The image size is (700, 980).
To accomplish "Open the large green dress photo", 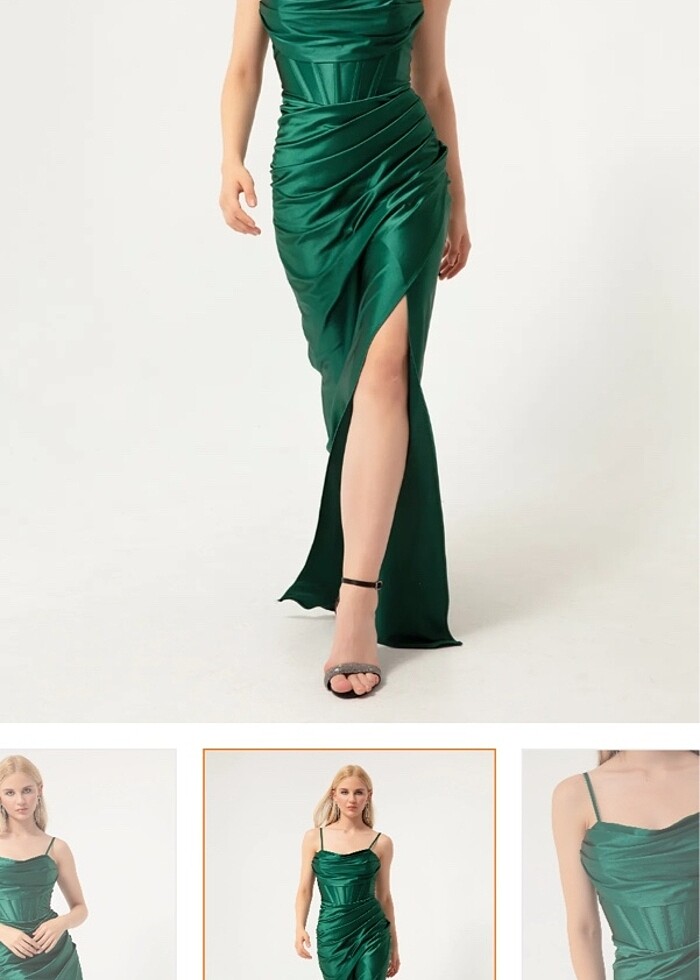I will [x=350, y=360].
